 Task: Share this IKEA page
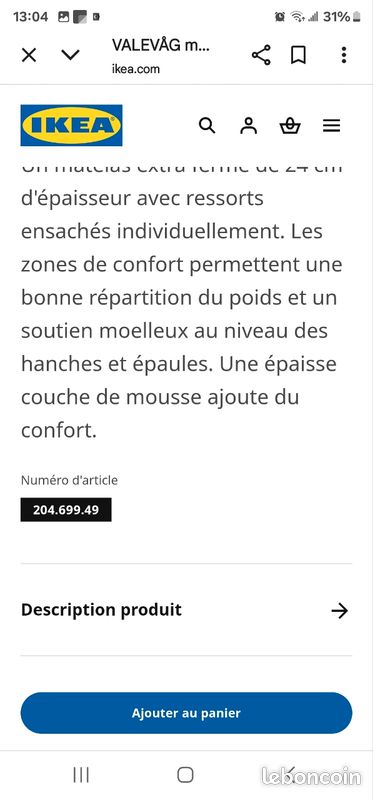click(x=261, y=55)
